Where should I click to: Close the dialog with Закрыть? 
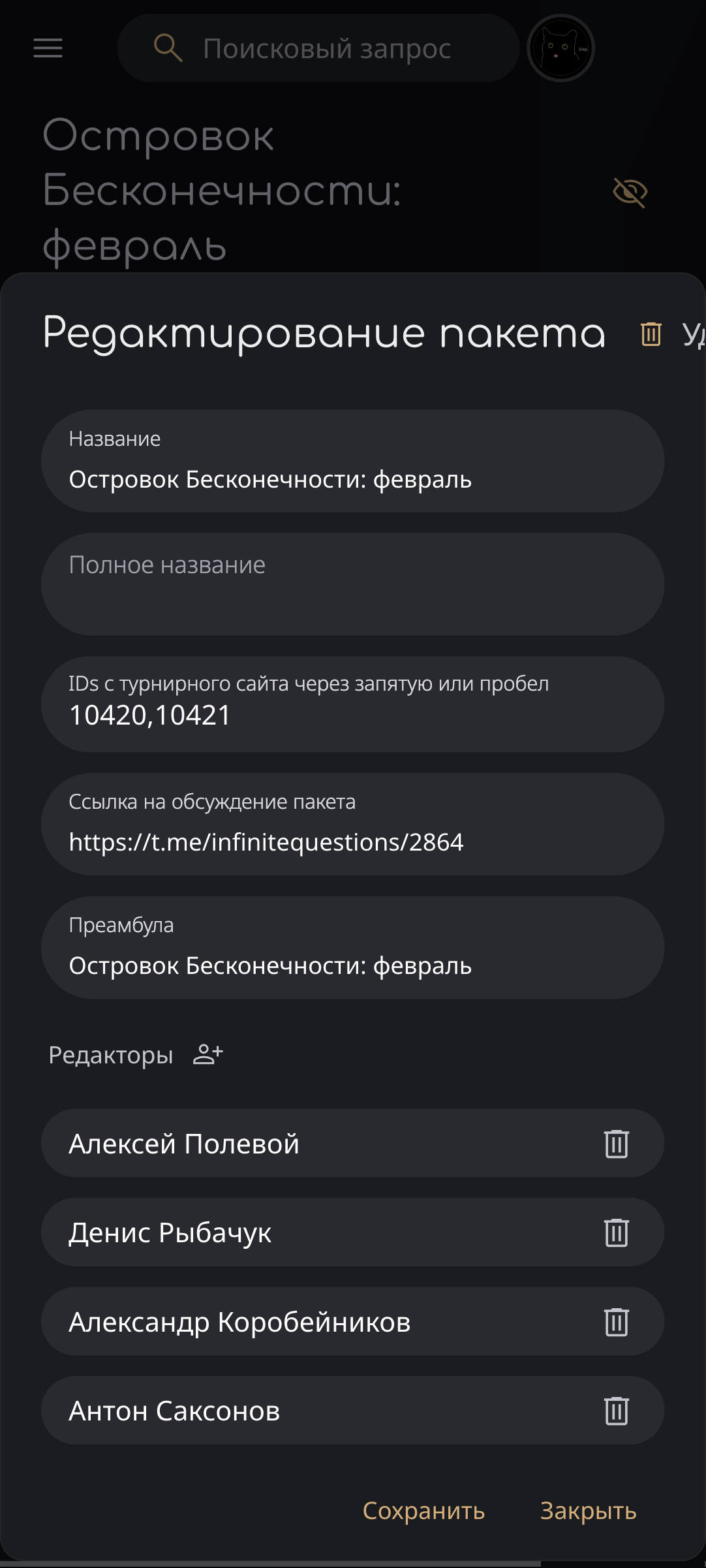tap(588, 1511)
